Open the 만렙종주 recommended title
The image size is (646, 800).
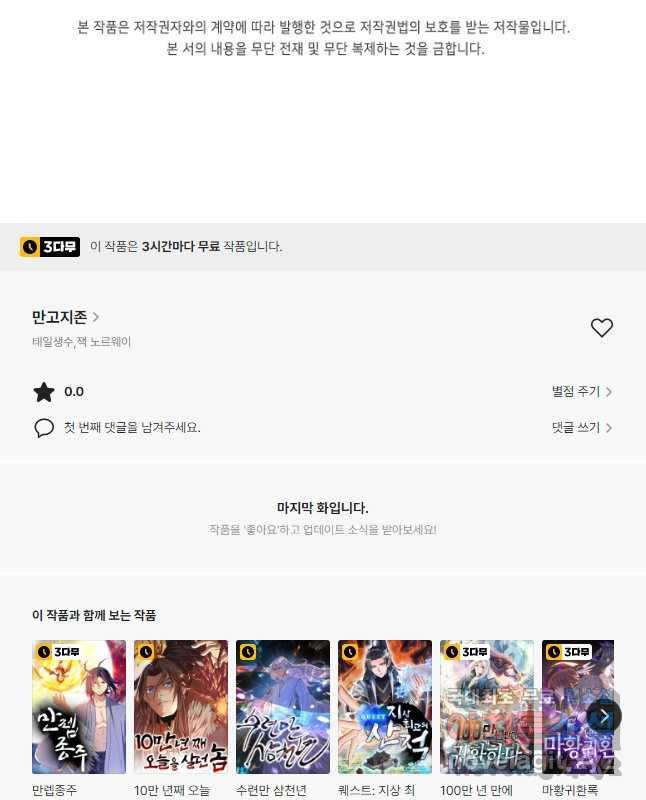[x=79, y=707]
